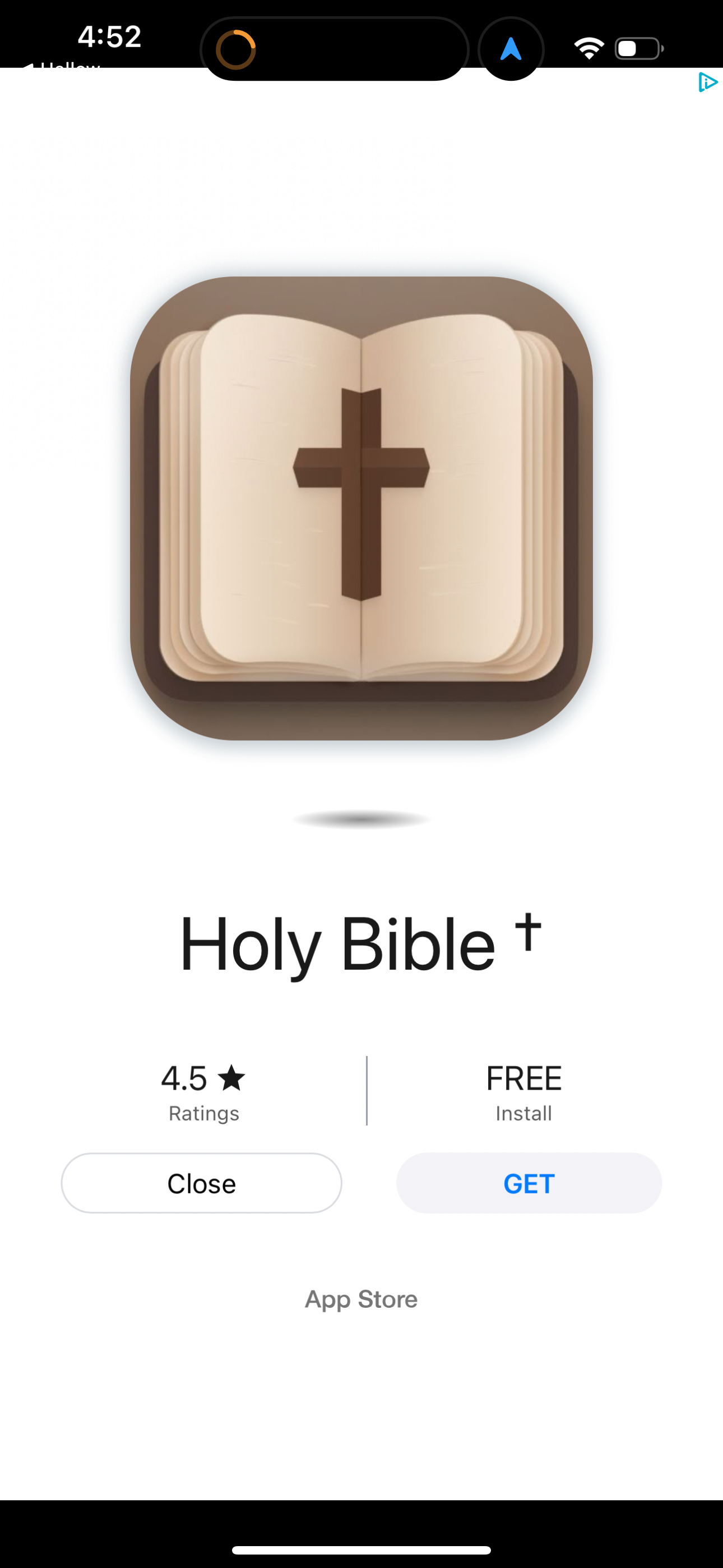Dismiss the ad with Close

[201, 1183]
